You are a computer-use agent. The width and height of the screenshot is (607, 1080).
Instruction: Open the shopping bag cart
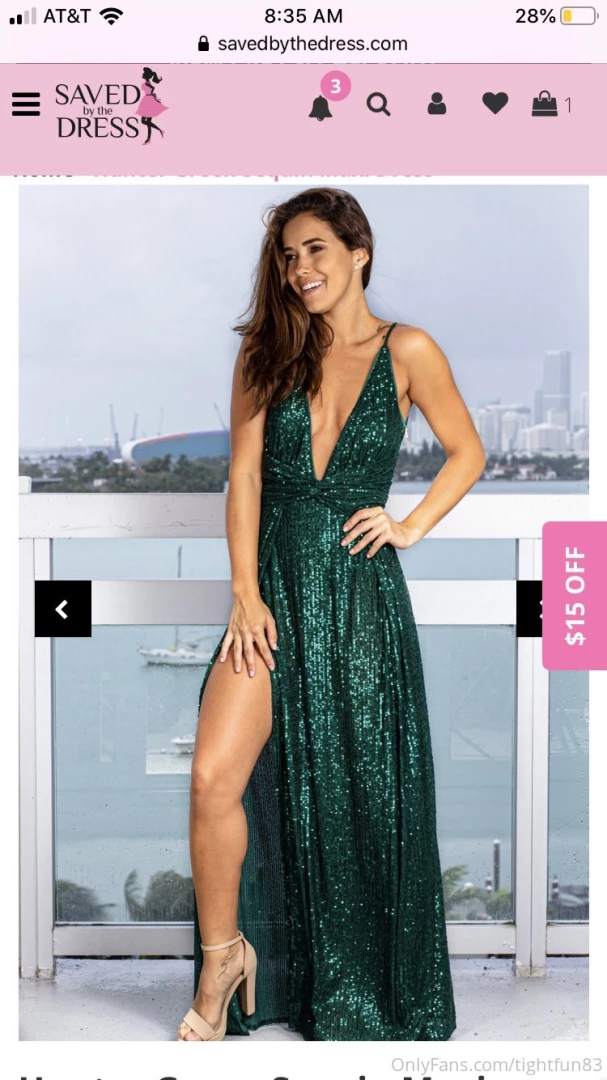545,104
